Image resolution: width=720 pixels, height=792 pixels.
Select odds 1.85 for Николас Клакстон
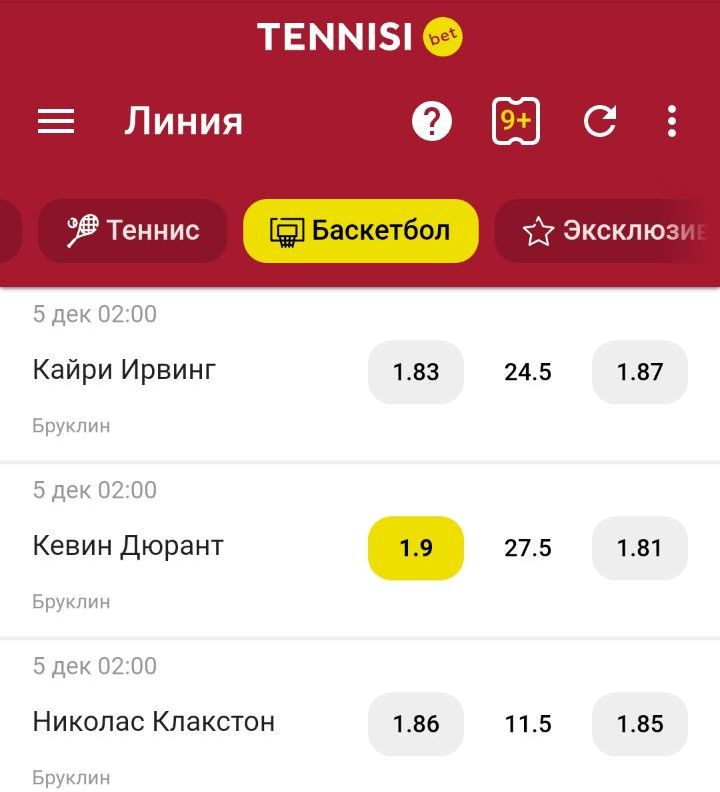point(640,724)
